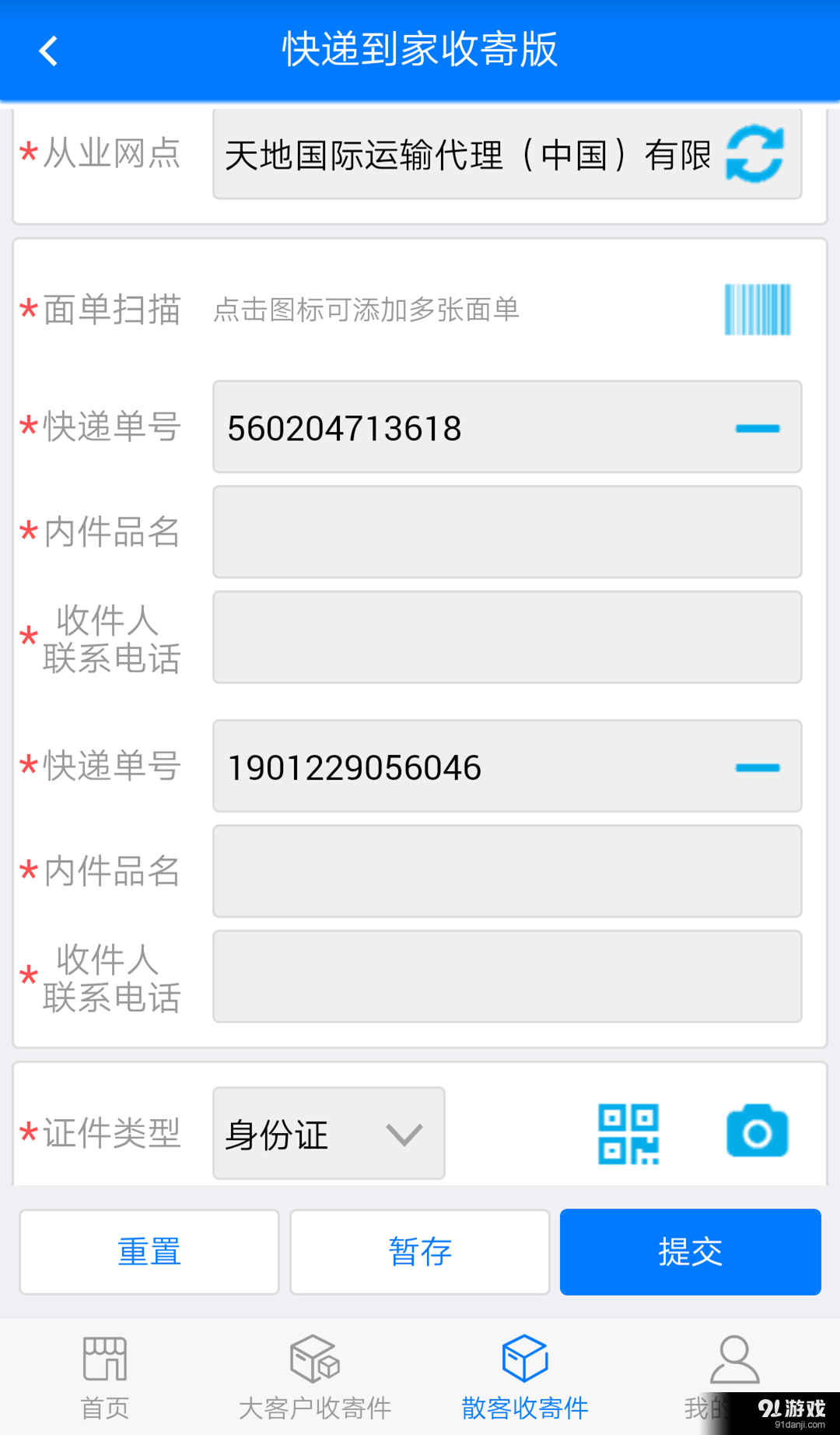The image size is (840, 1435).
Task: Tap the 暂存 save-draft button
Action: (x=419, y=1252)
